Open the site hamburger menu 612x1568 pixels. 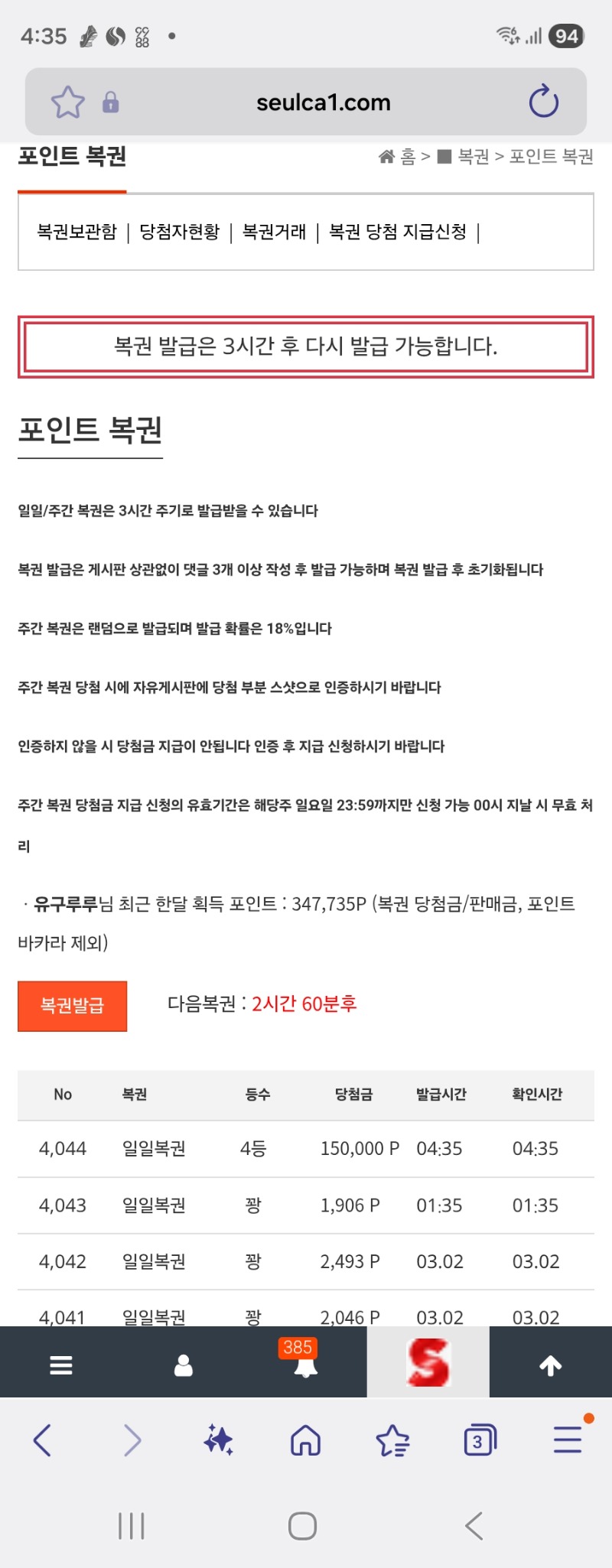61,1365
